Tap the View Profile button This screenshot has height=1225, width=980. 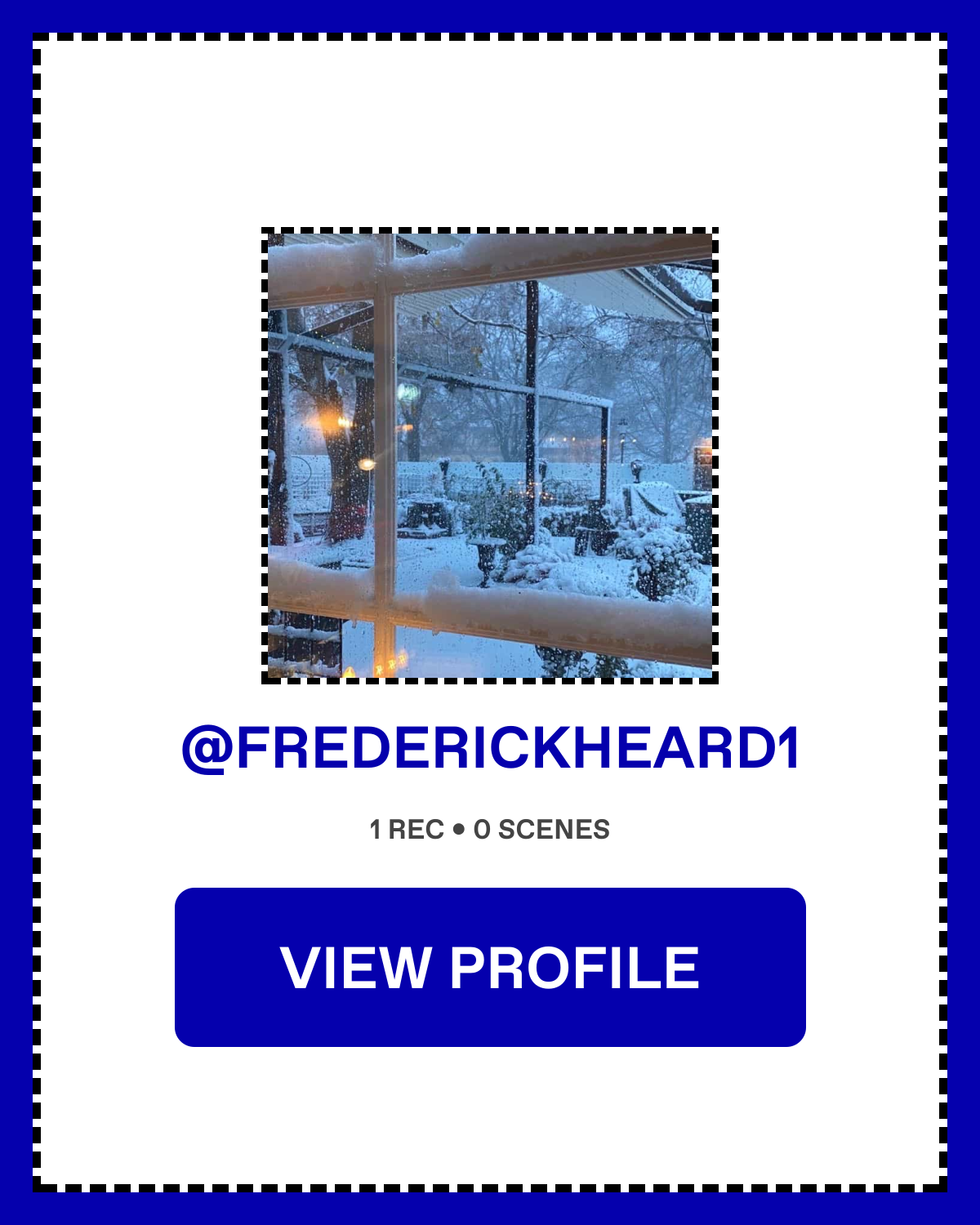pos(490,967)
